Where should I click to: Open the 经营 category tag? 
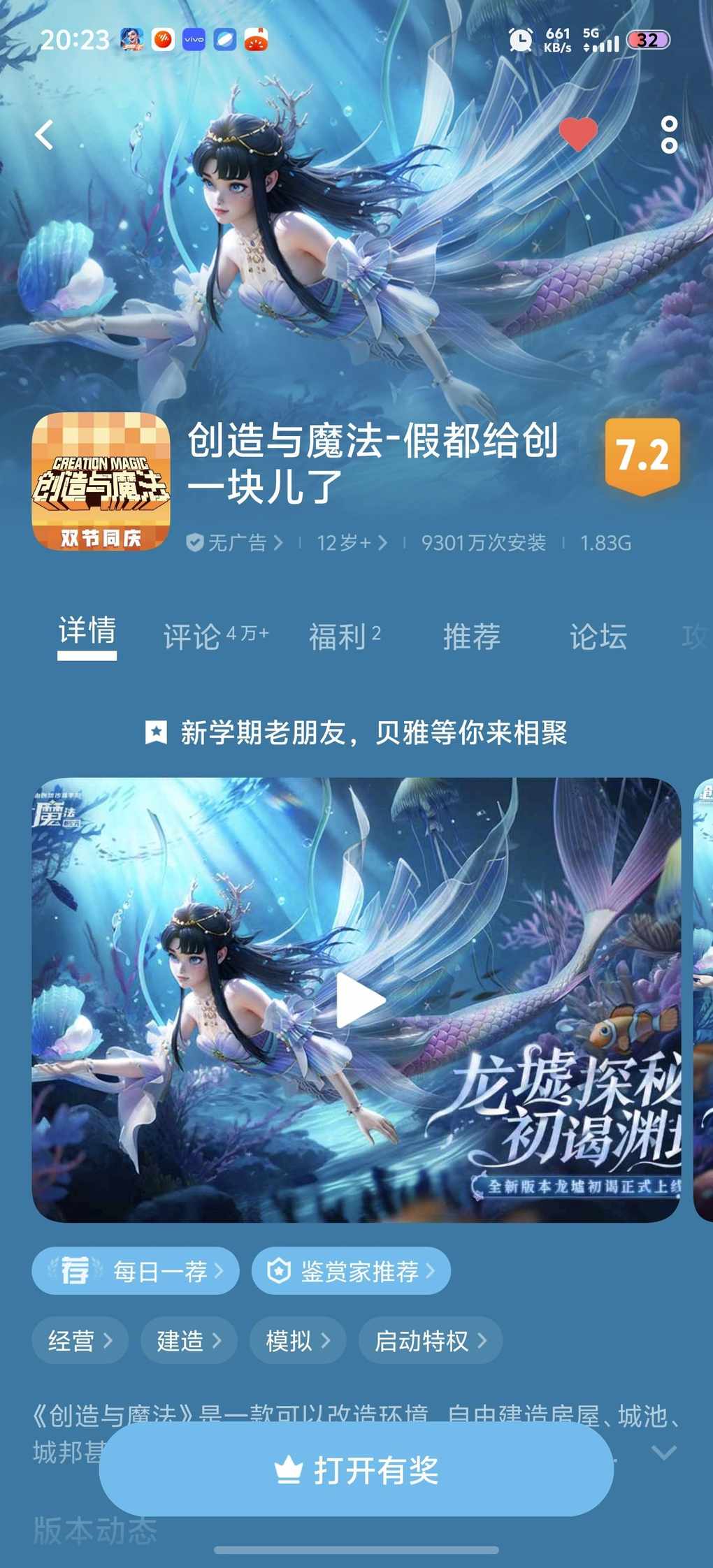point(80,1340)
